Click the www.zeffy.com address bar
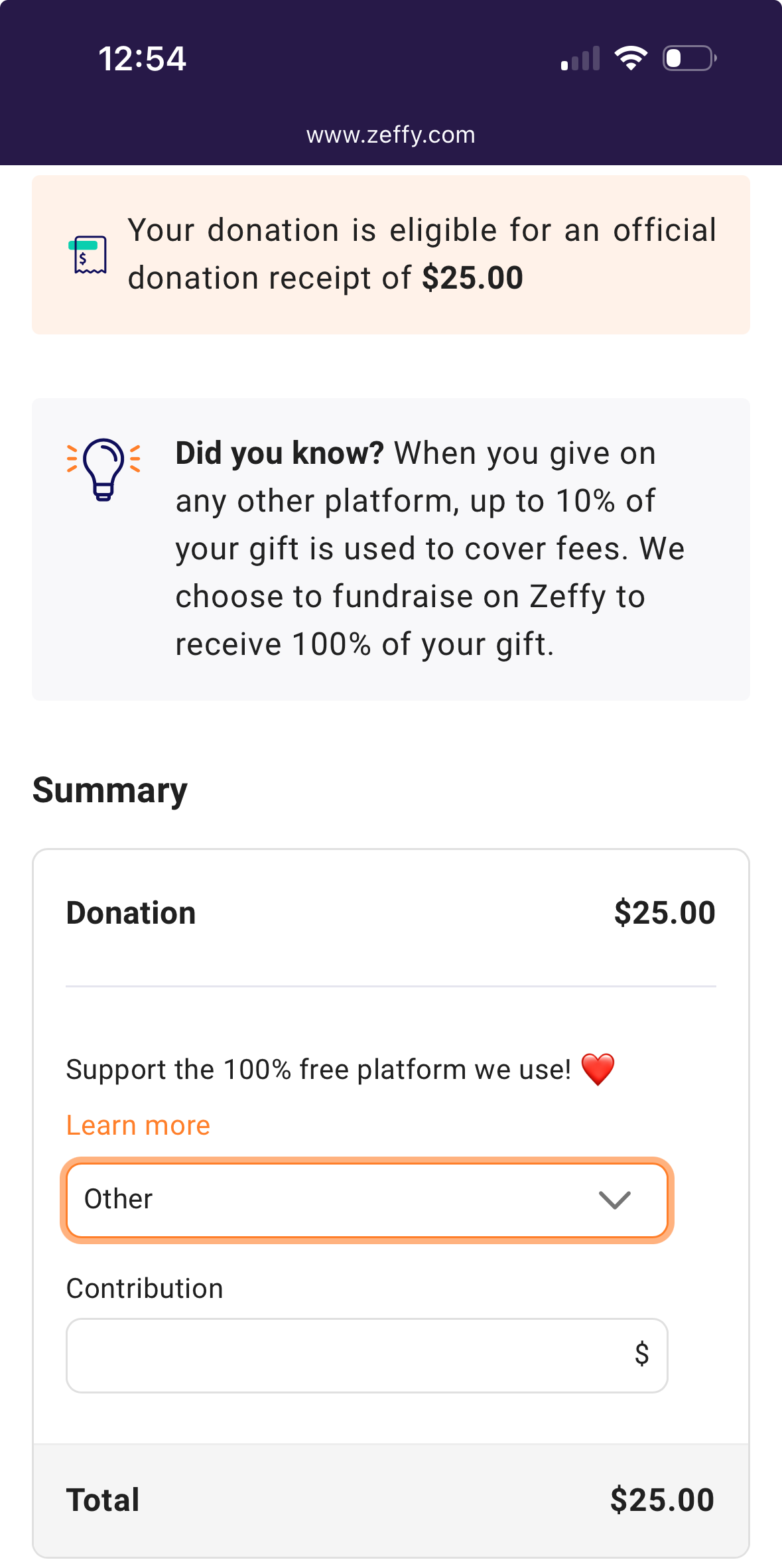 (391, 135)
